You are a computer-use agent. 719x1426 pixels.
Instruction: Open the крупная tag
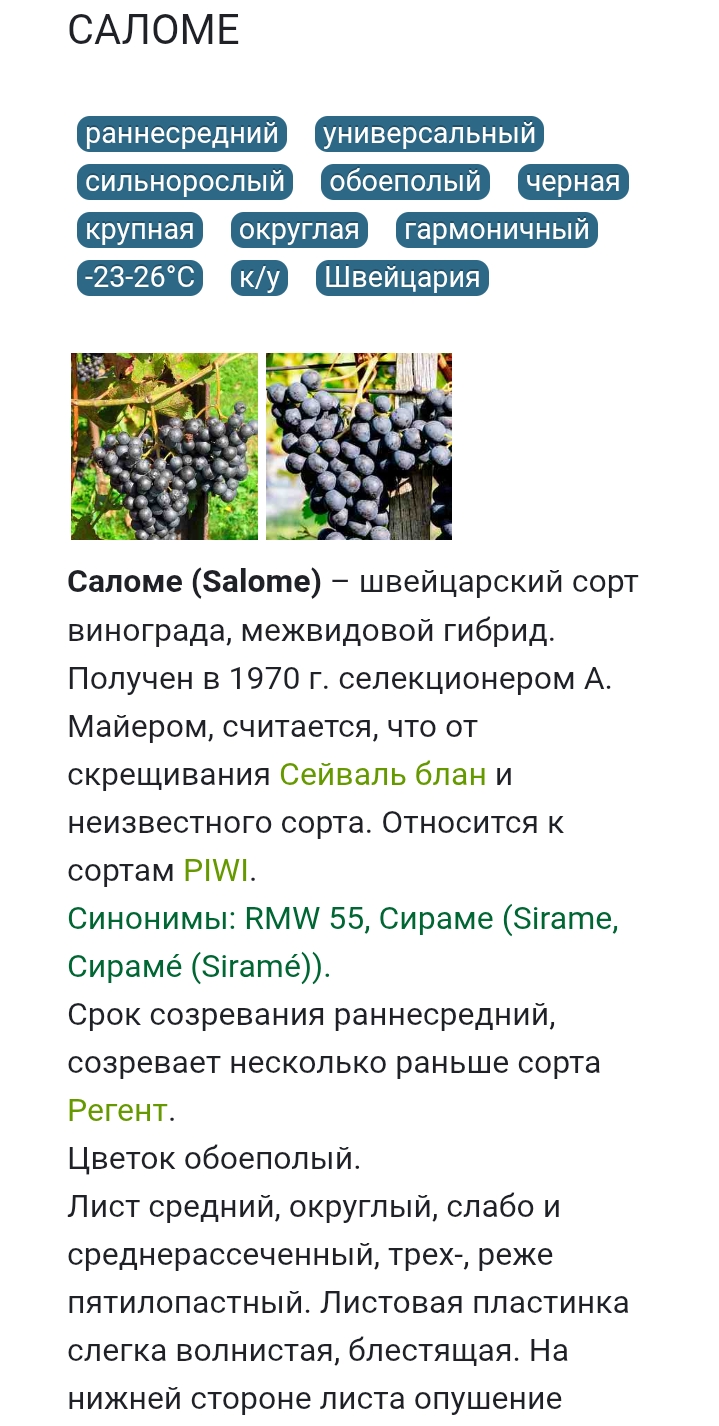(140, 230)
